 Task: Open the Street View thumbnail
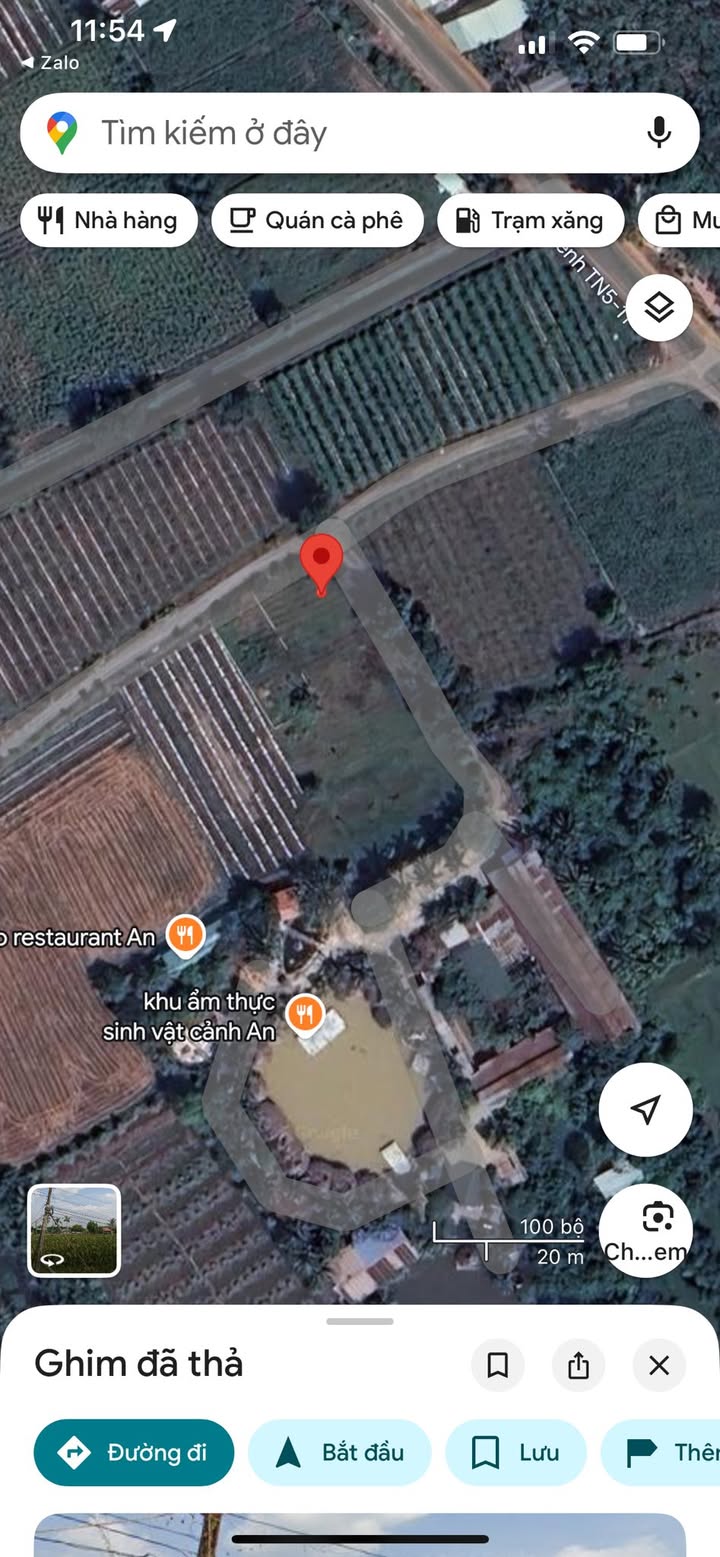click(74, 1231)
